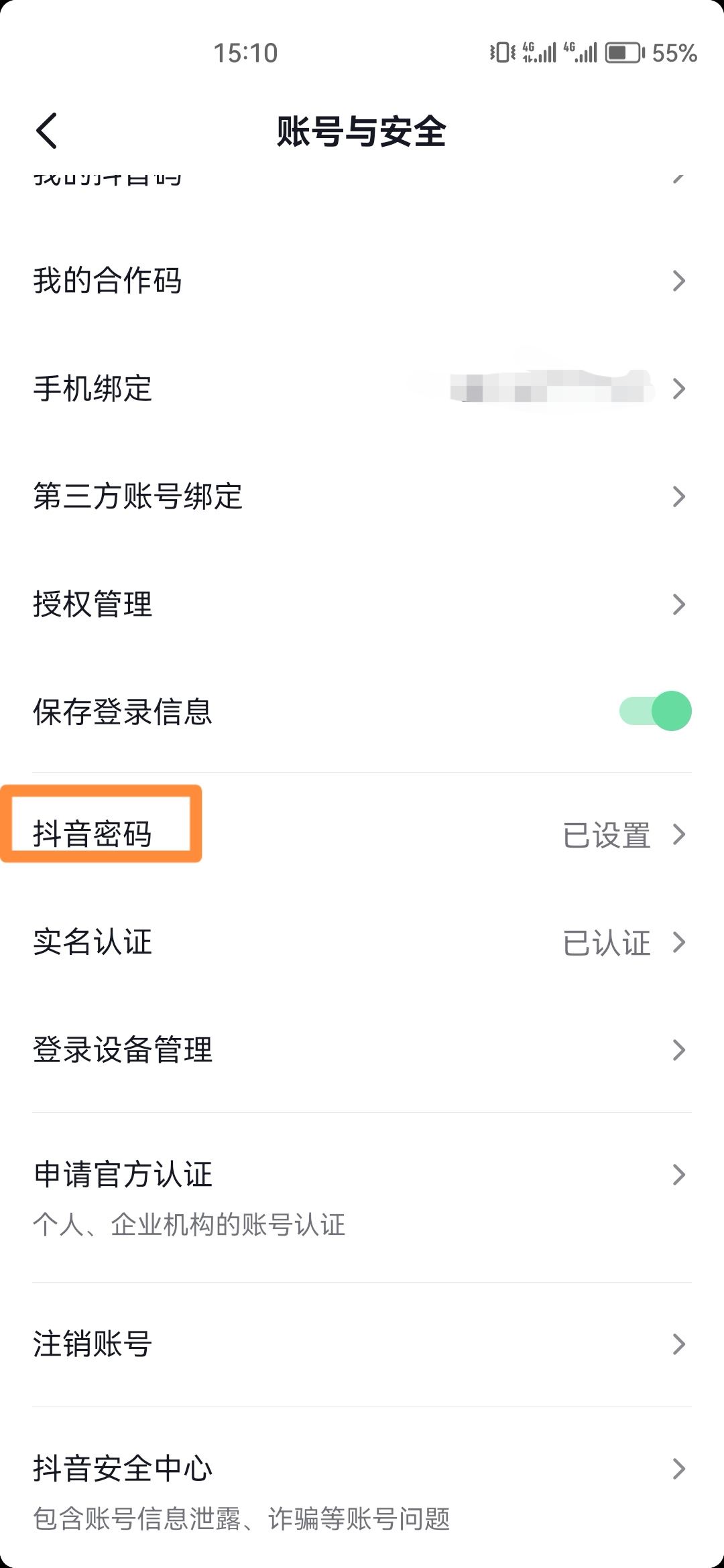Select the 账号与安全 title bar
This screenshot has width=724, height=1568.
point(362,131)
